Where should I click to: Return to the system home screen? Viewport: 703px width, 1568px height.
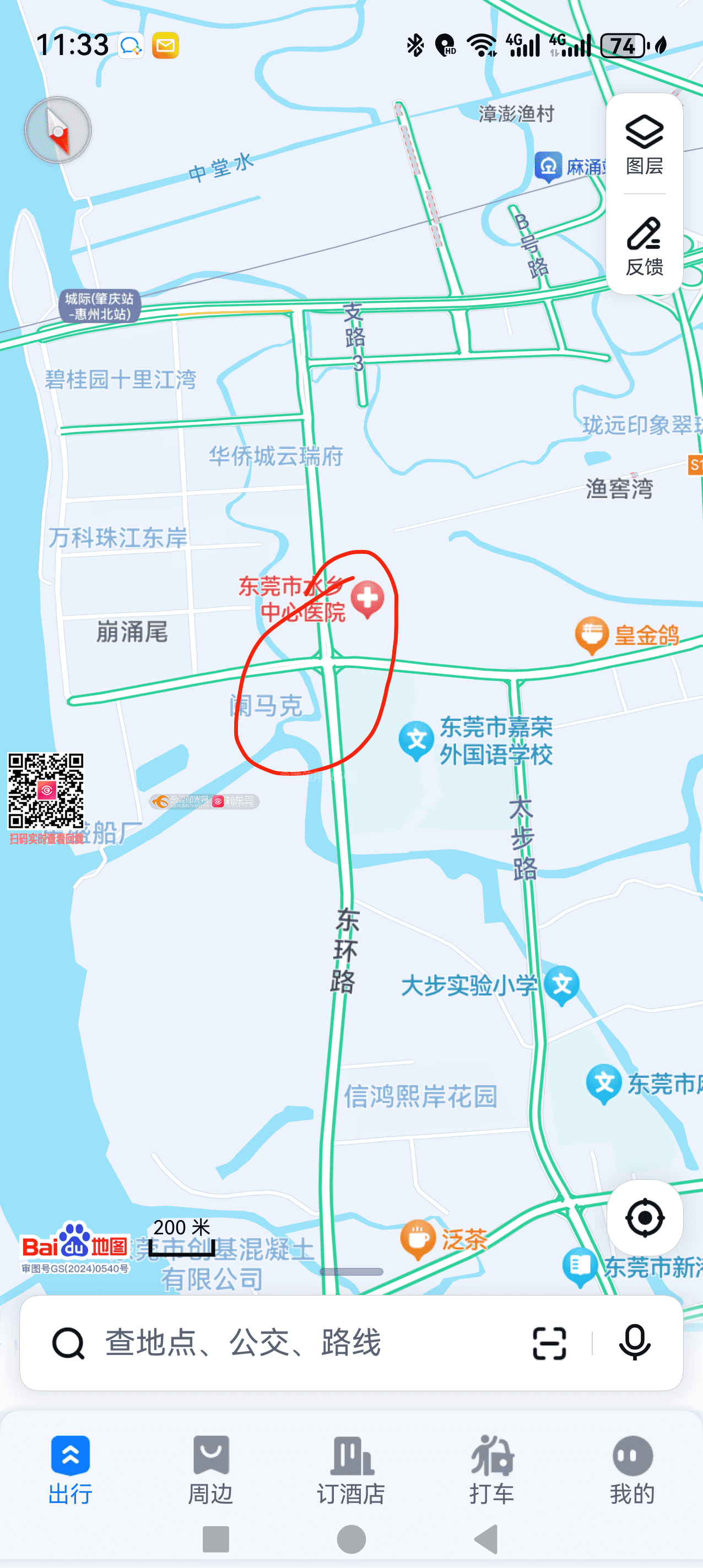[351, 1539]
